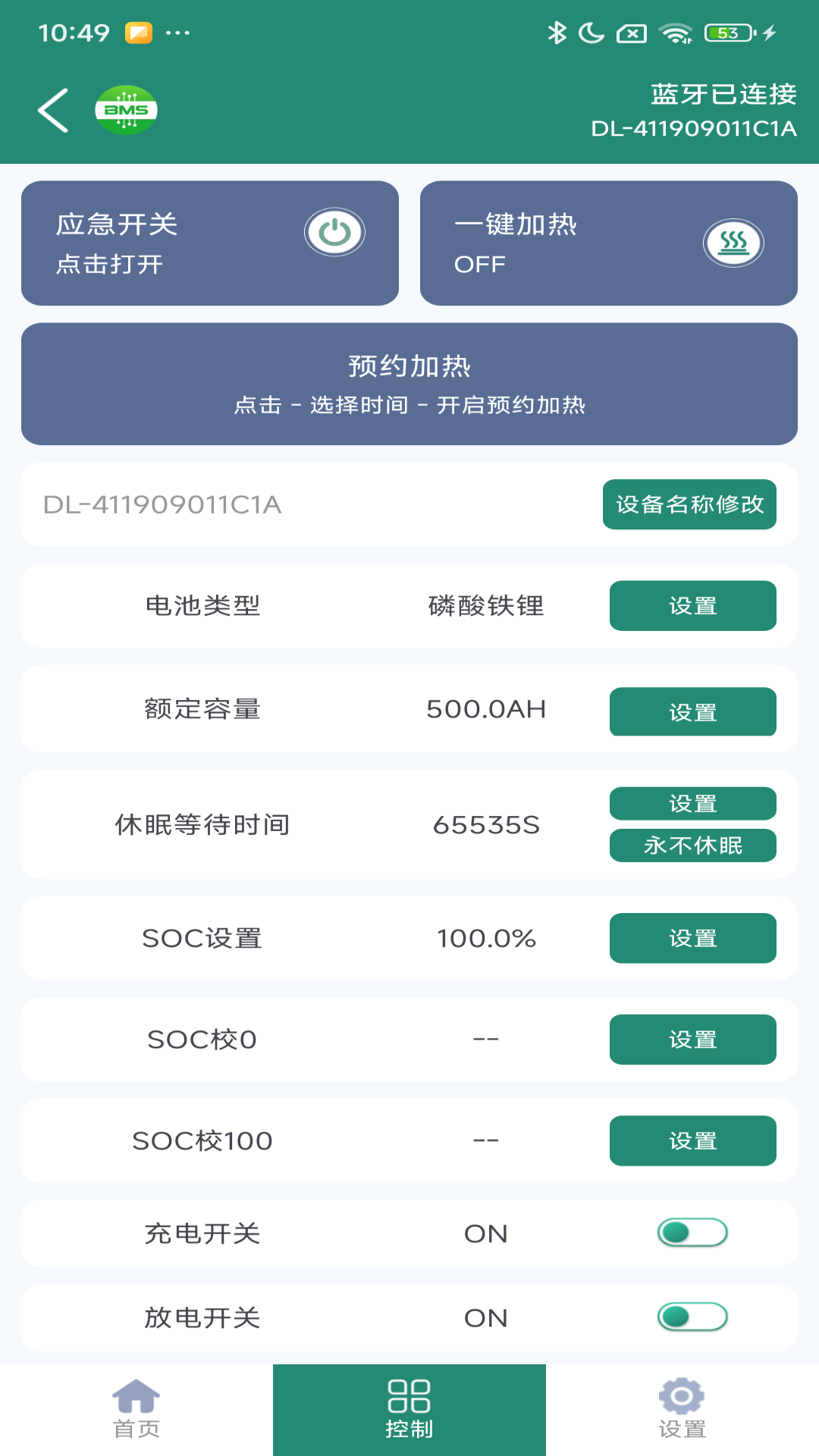The height and width of the screenshot is (1456, 819).
Task: Toggle the 充电开关 switch off
Action: [692, 1234]
